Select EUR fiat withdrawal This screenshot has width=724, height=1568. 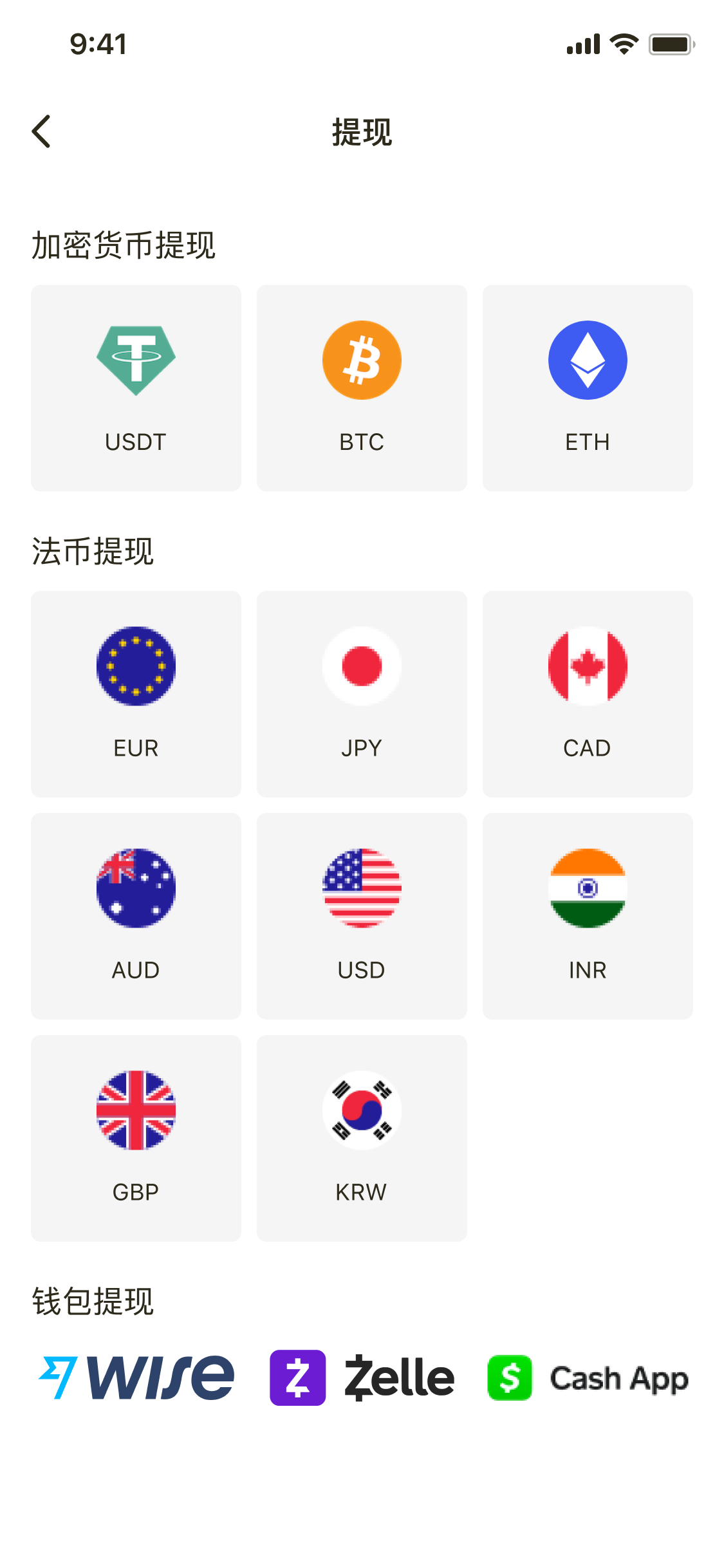coord(136,694)
